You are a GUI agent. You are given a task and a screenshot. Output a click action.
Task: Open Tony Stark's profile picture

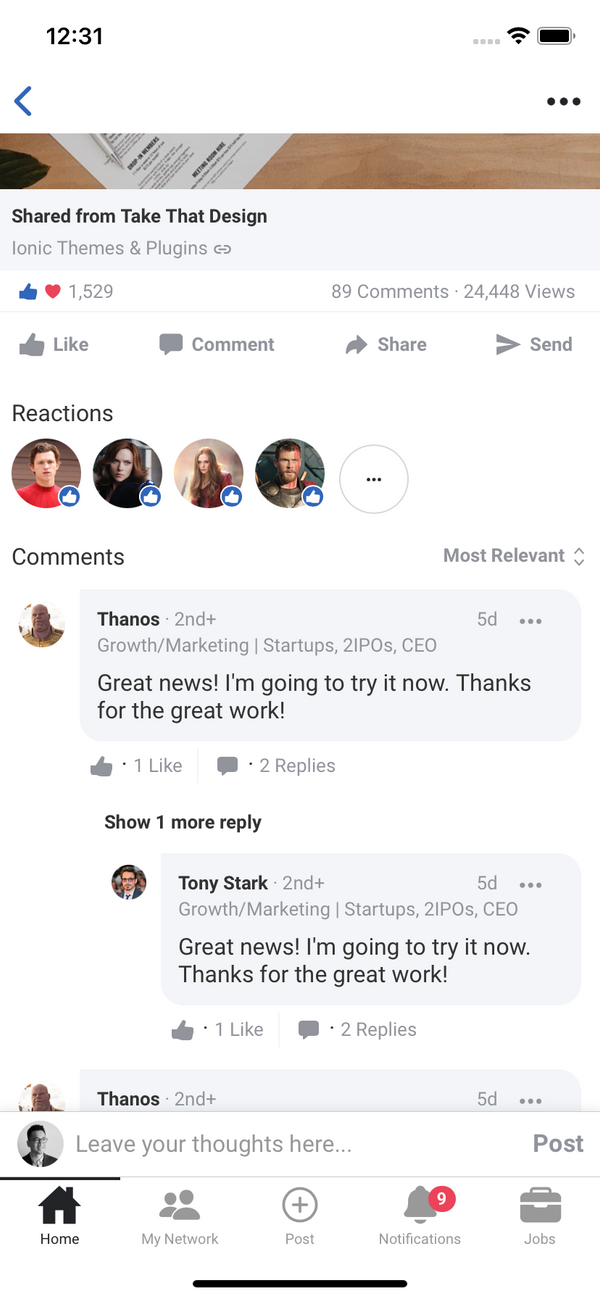tap(129, 883)
